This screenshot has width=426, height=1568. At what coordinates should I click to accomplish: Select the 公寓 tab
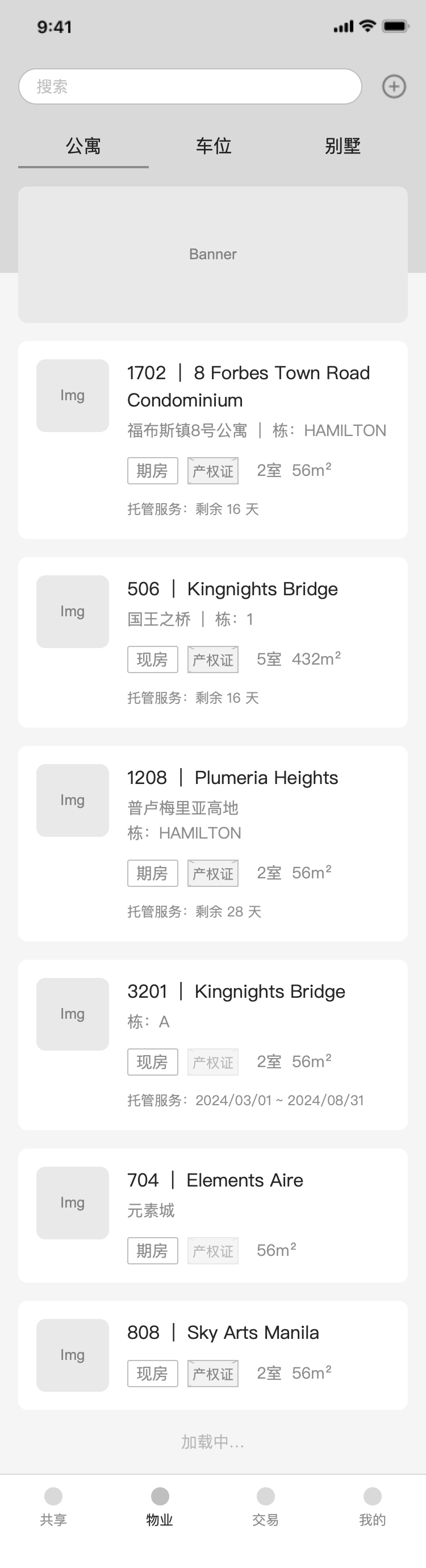click(83, 146)
